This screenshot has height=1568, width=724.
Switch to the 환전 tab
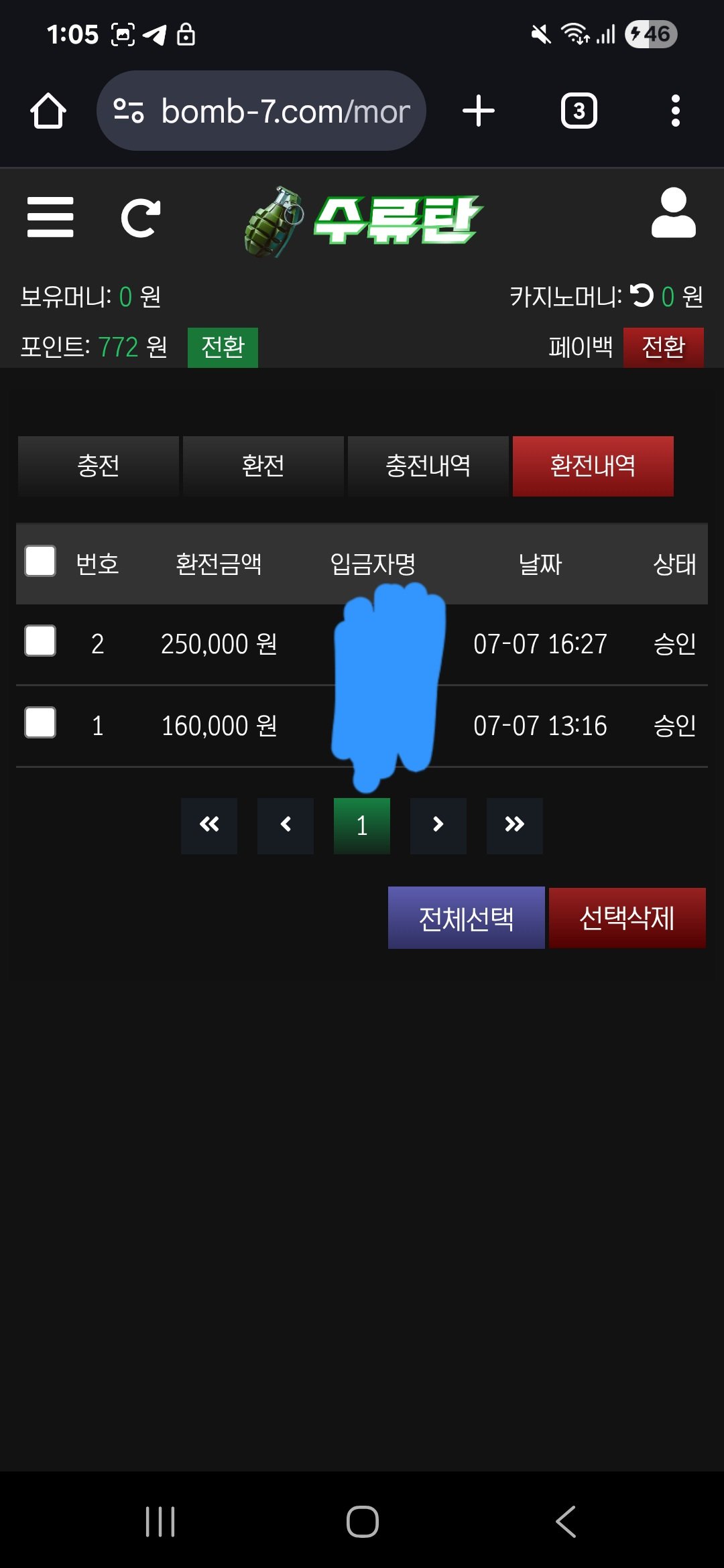(263, 466)
